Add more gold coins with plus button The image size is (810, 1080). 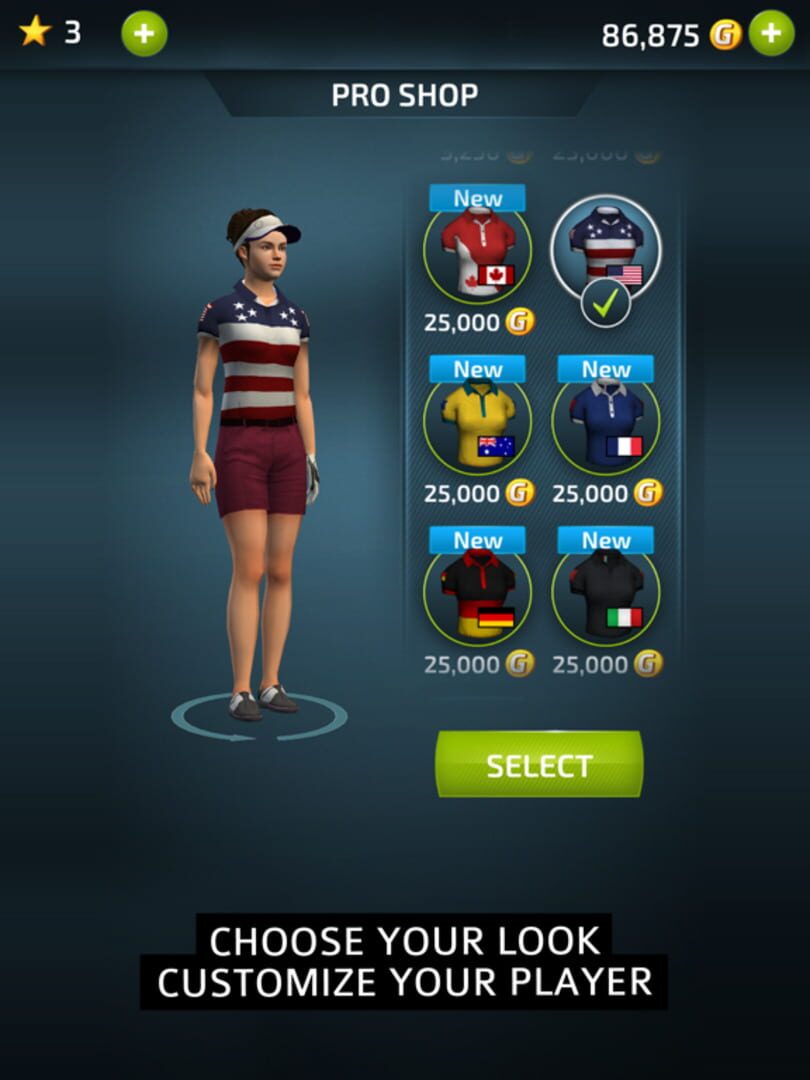[771, 34]
